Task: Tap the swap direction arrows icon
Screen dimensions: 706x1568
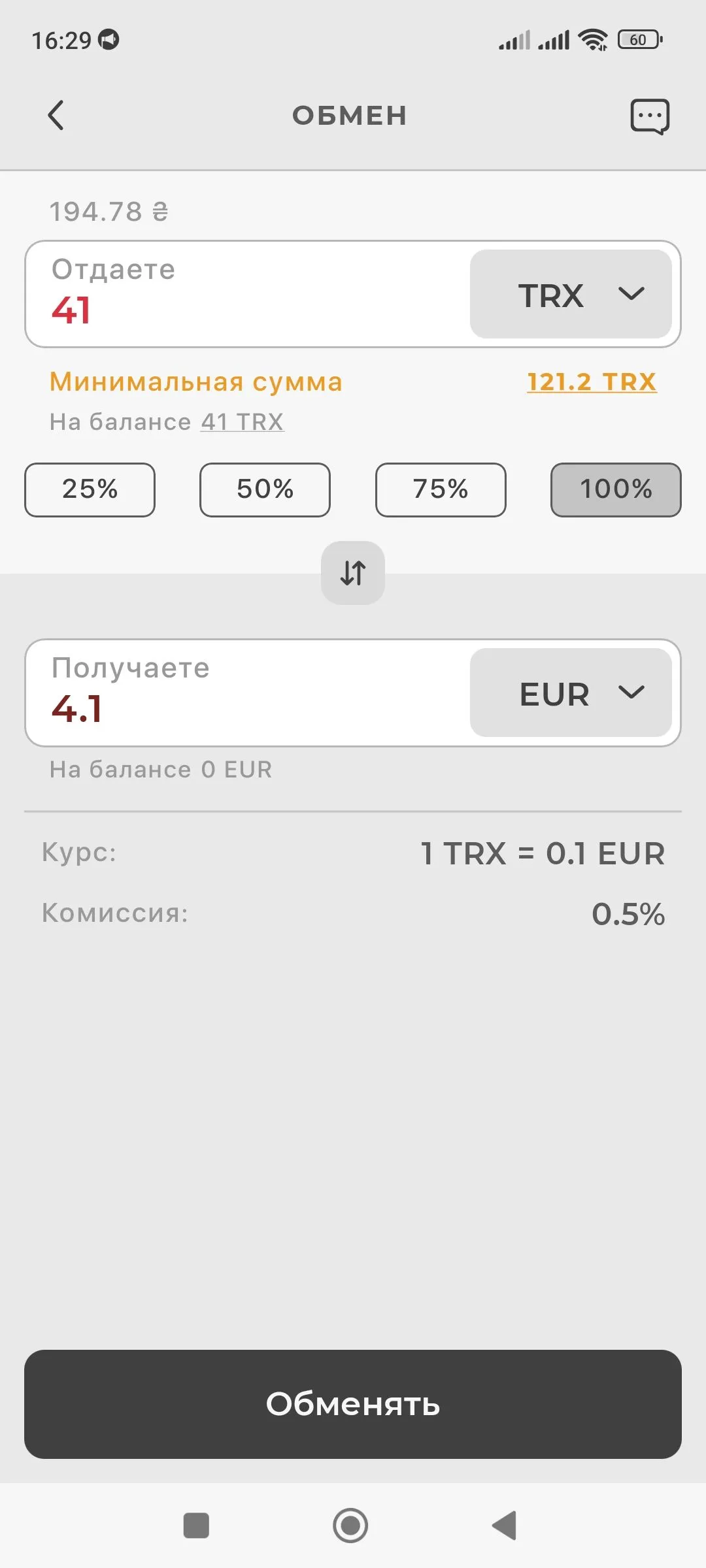Action: pyautogui.click(x=352, y=572)
